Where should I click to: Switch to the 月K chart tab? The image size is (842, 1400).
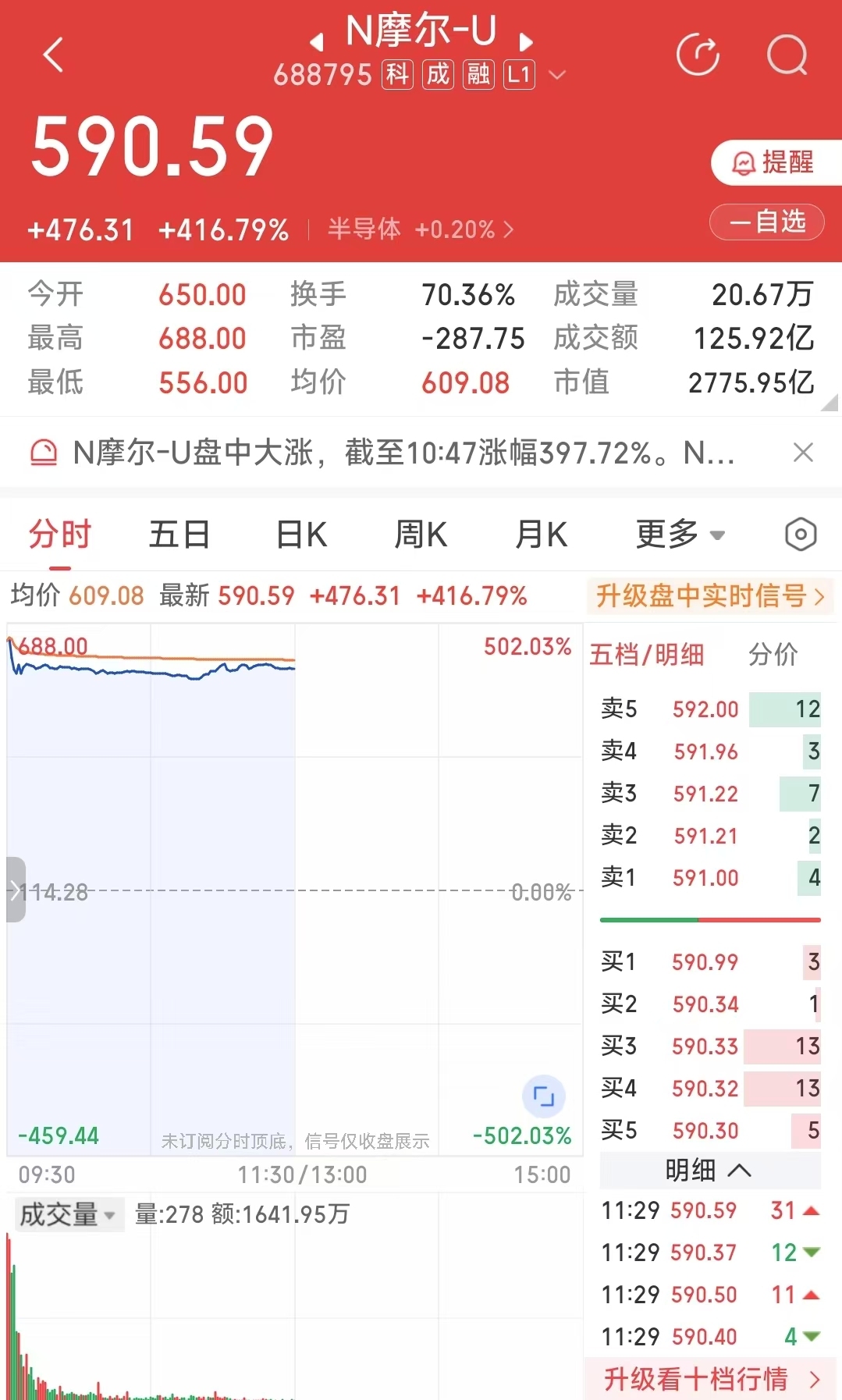(541, 535)
